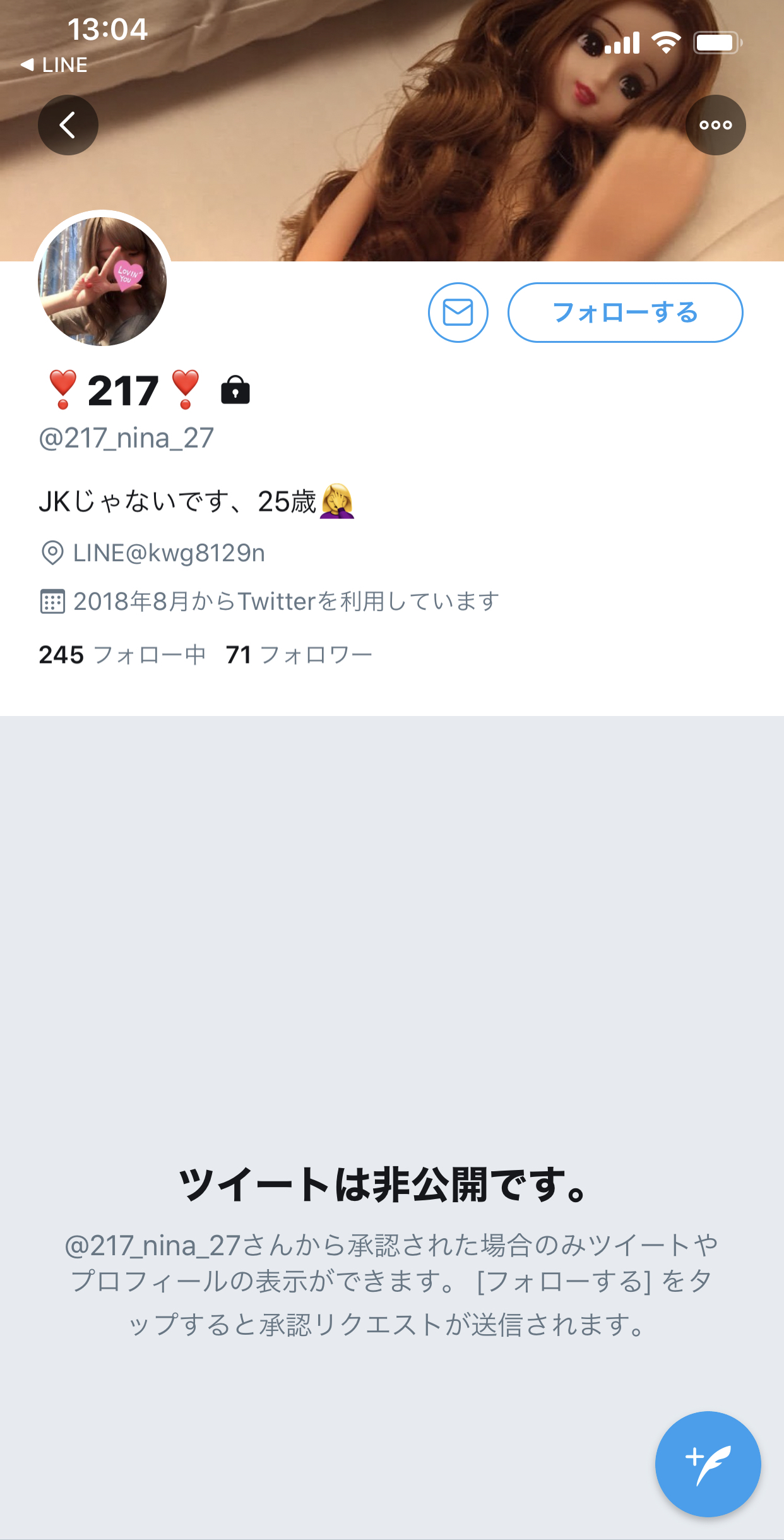Open the header banner image
Viewport: 784px width, 1540px height.
click(x=391, y=183)
